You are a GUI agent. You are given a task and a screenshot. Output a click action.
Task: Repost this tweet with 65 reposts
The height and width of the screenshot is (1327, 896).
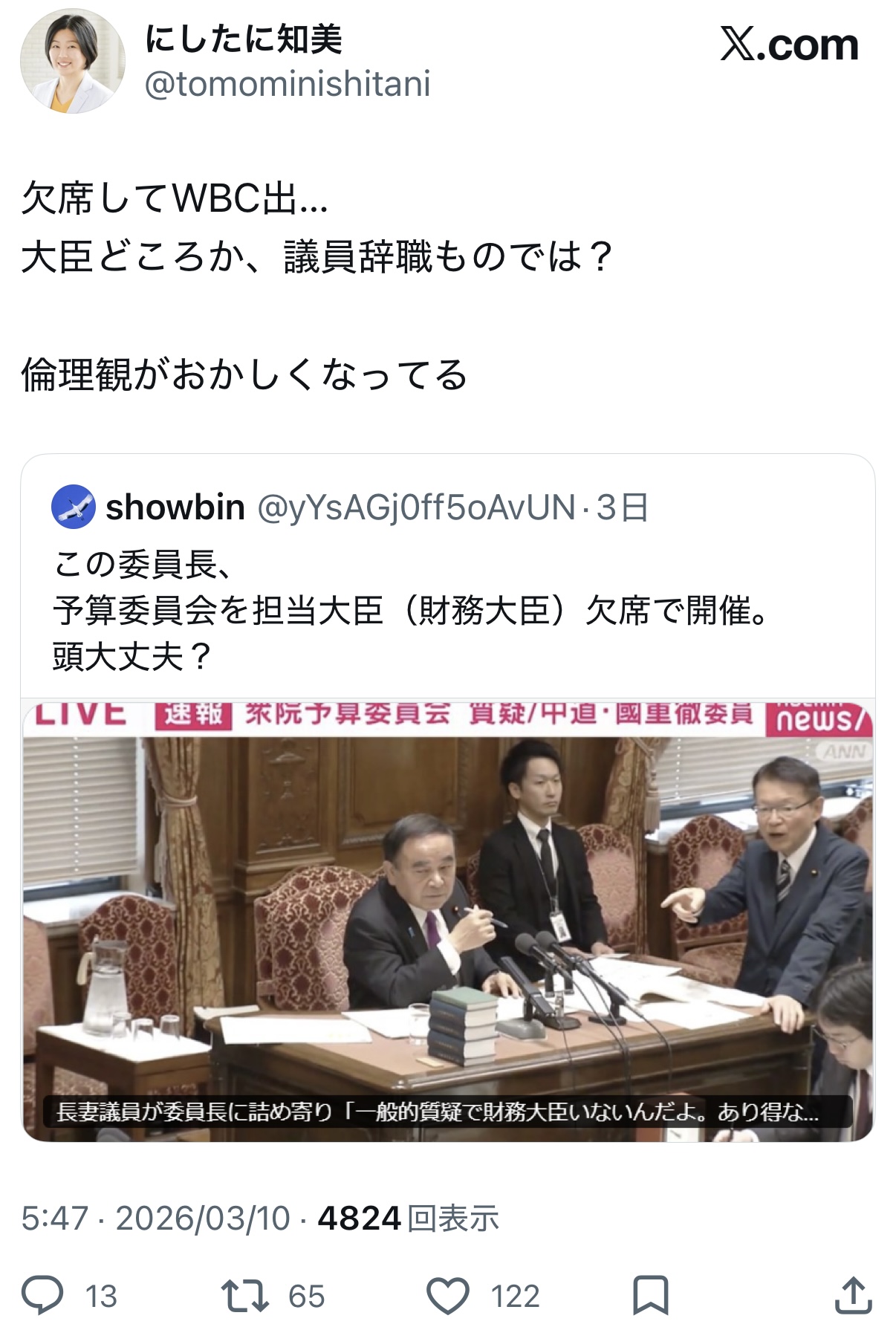245,1296
